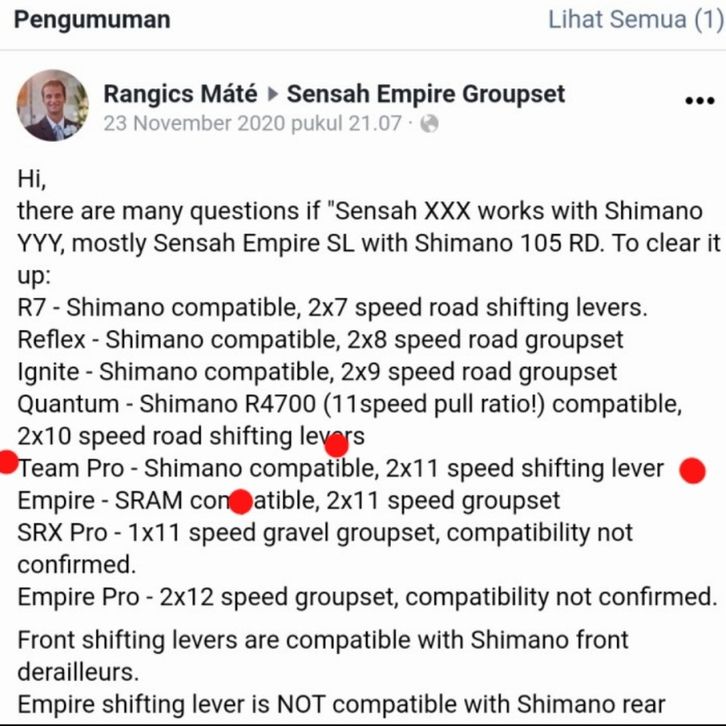View Rangics Máté's profile picture
This screenshot has width=726, height=726.
[52, 105]
